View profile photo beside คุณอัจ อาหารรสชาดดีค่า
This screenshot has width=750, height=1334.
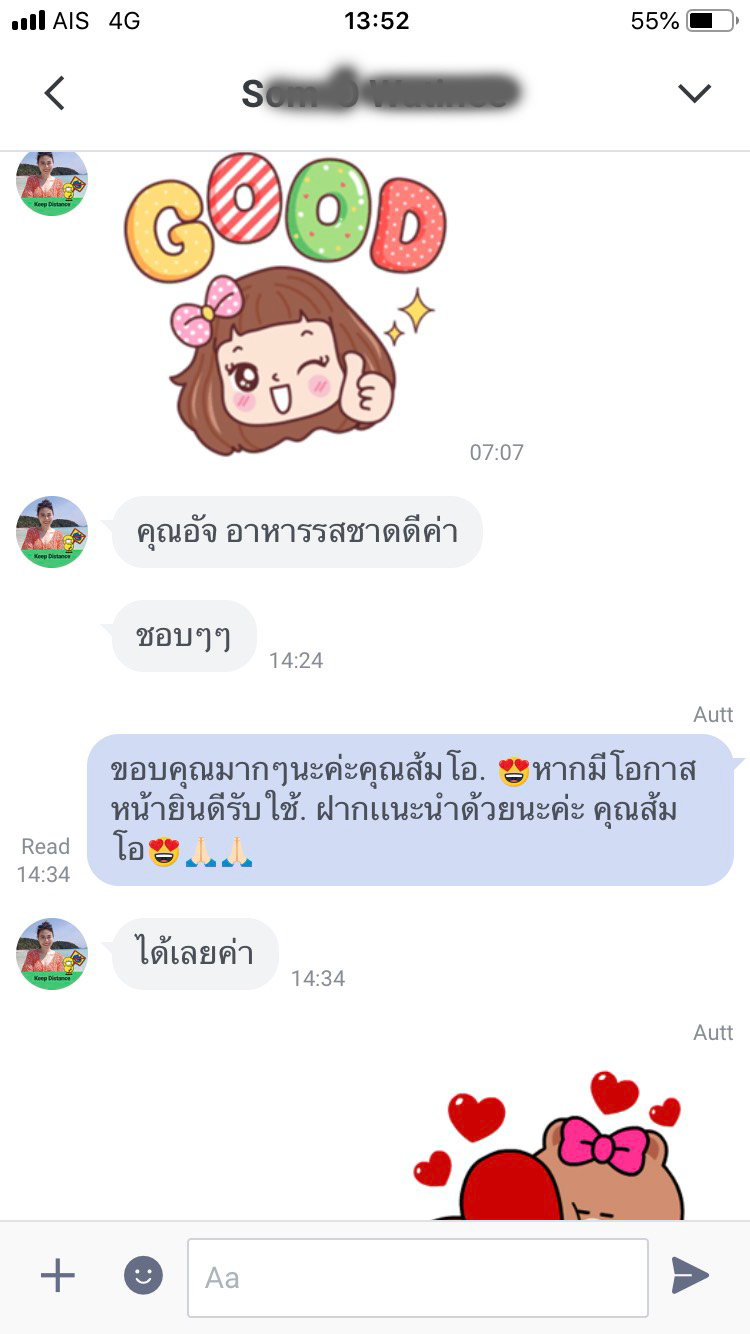pos(52,532)
